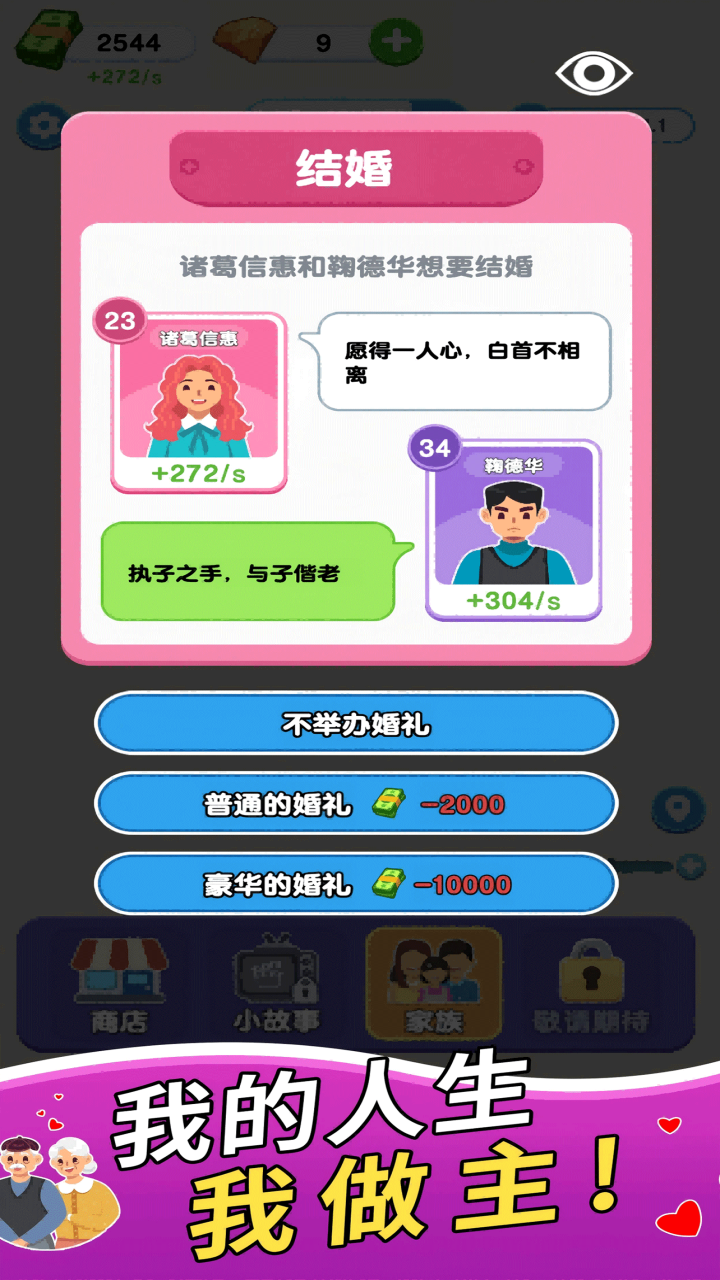Tap the money bill icon on 普通的婚礼 button
Image resolution: width=720 pixels, height=1280 pixels.
coord(389,803)
